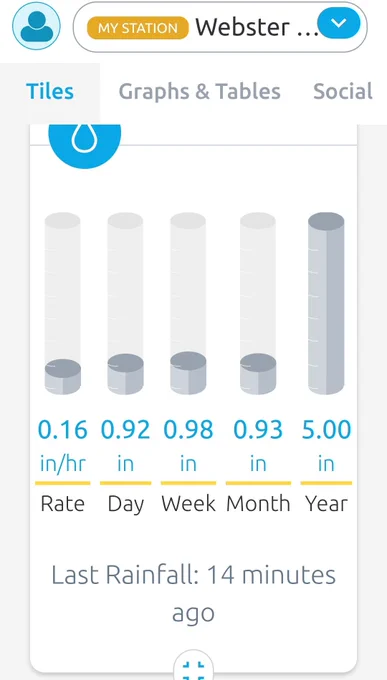The image size is (387, 680).
Task: Select the Tiles tab
Action: (x=50, y=92)
